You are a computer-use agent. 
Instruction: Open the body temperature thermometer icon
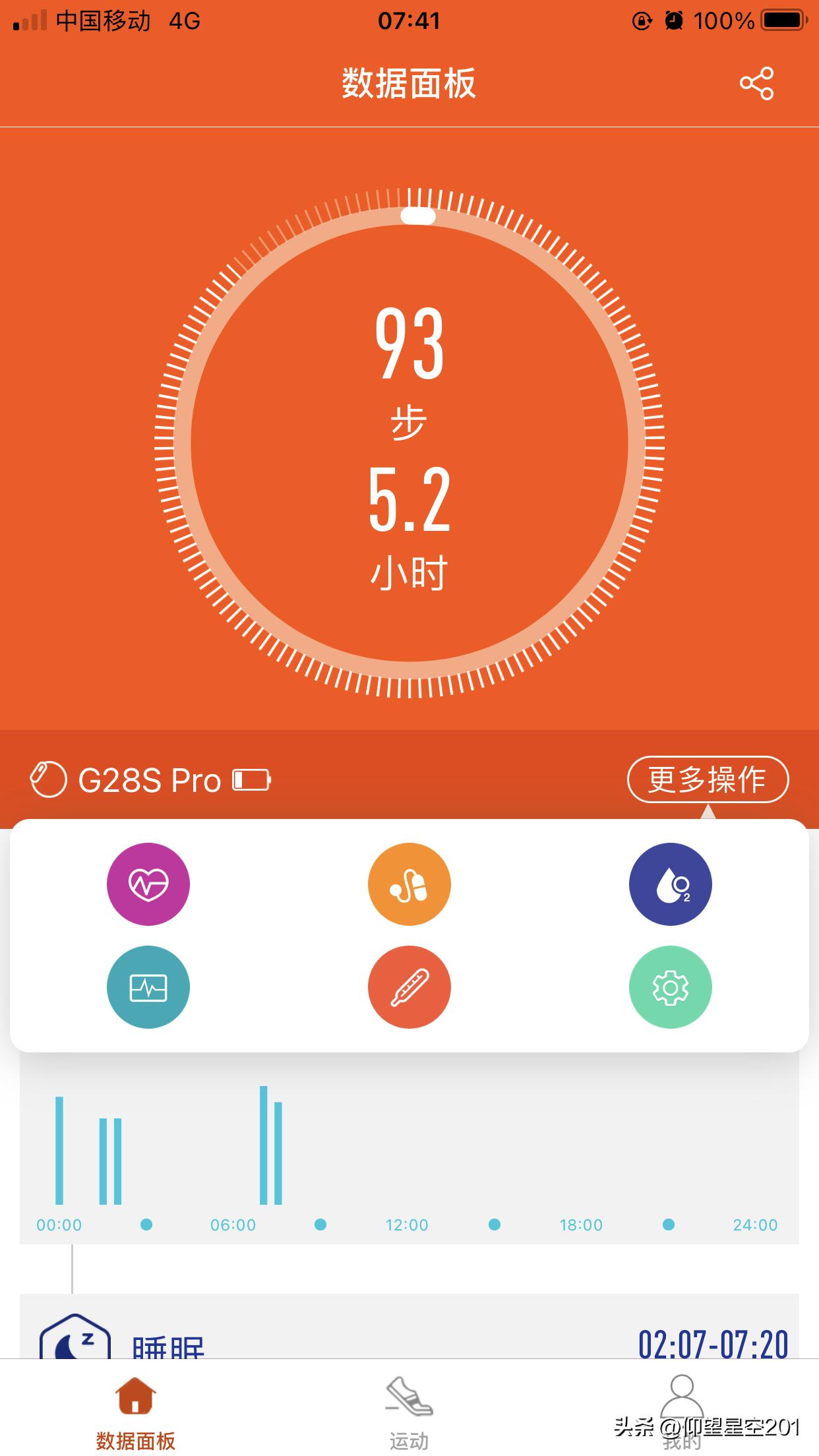click(409, 987)
